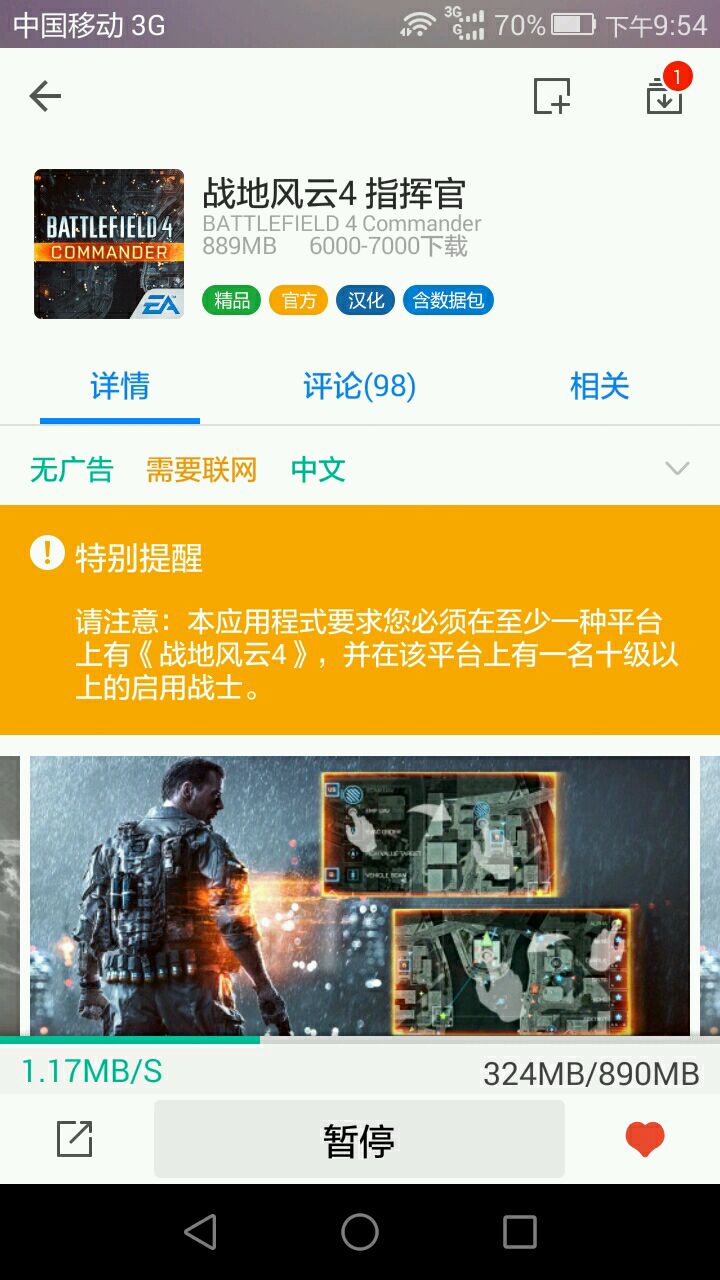Pause the download with 暂停
720x1280 pixels.
(x=359, y=1140)
